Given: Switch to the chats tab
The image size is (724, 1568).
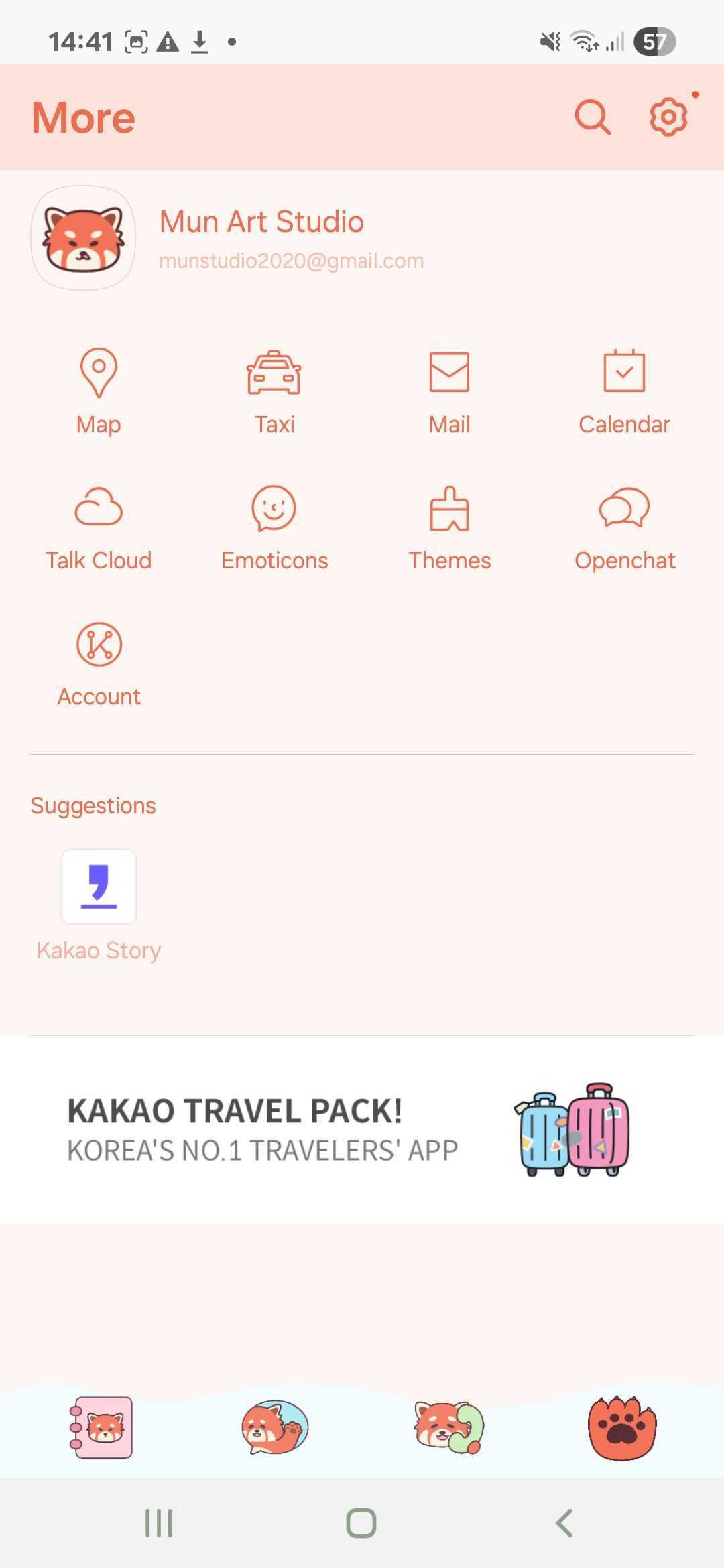Looking at the screenshot, I should pos(275,1427).
